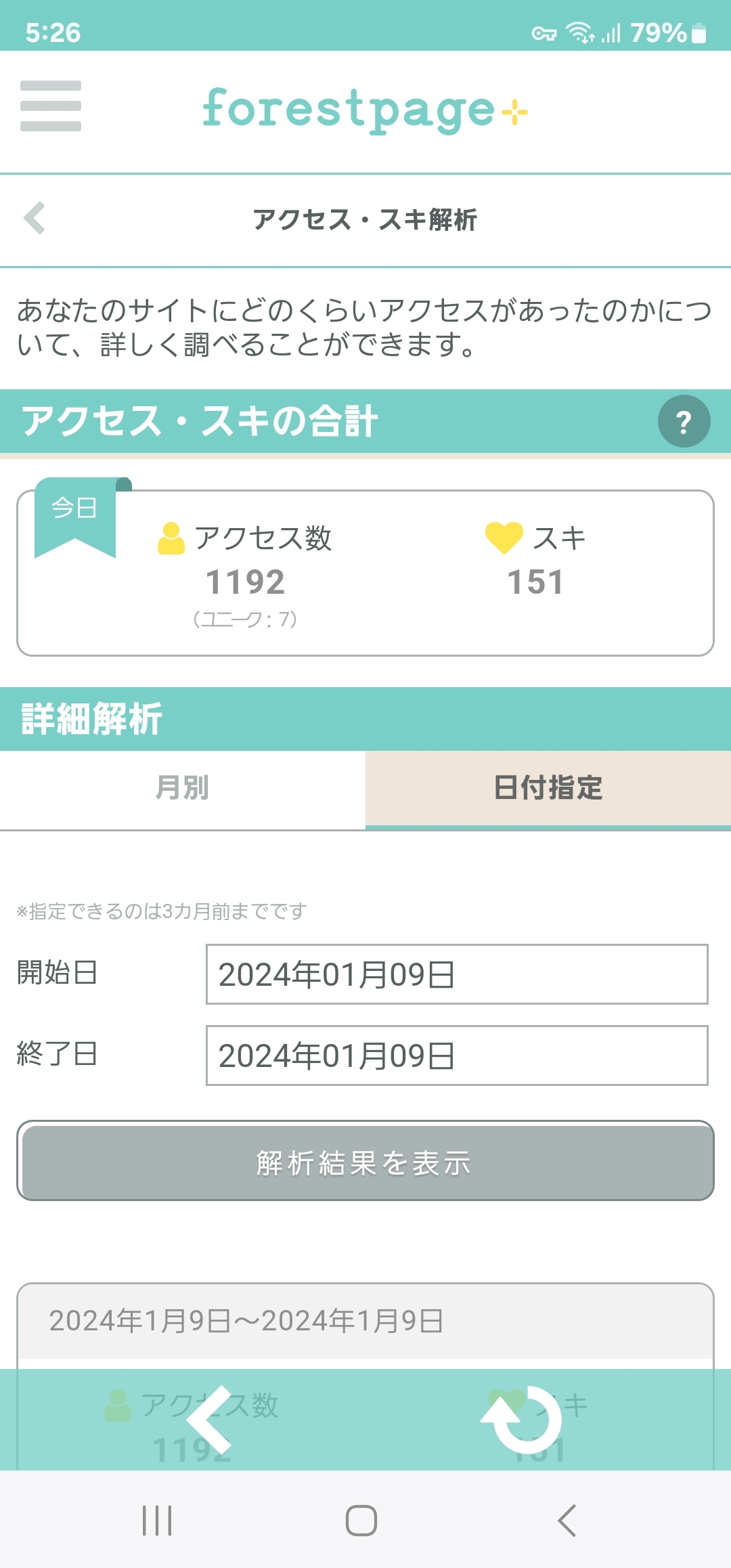This screenshot has height=1568, width=731.
Task: Change the 終了日 date field
Action: pyautogui.click(x=457, y=1055)
